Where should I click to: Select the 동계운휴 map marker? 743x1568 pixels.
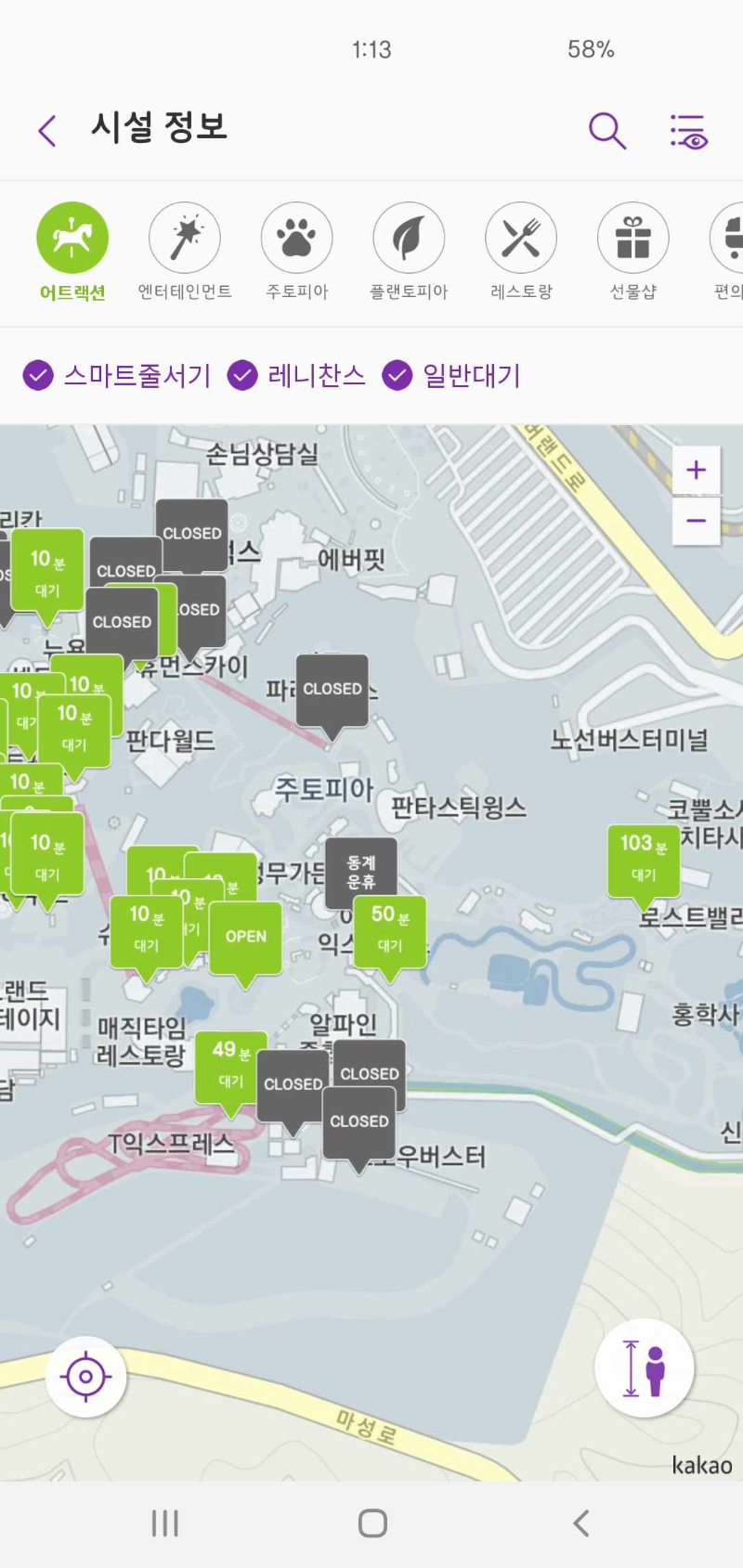point(361,873)
